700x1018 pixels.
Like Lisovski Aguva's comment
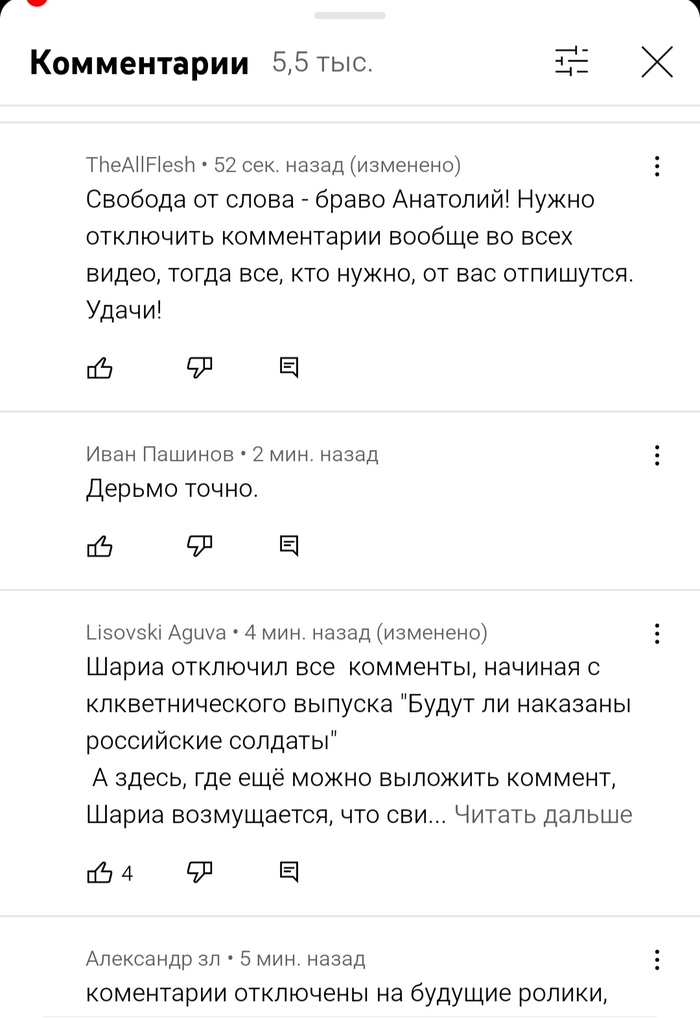coord(100,872)
